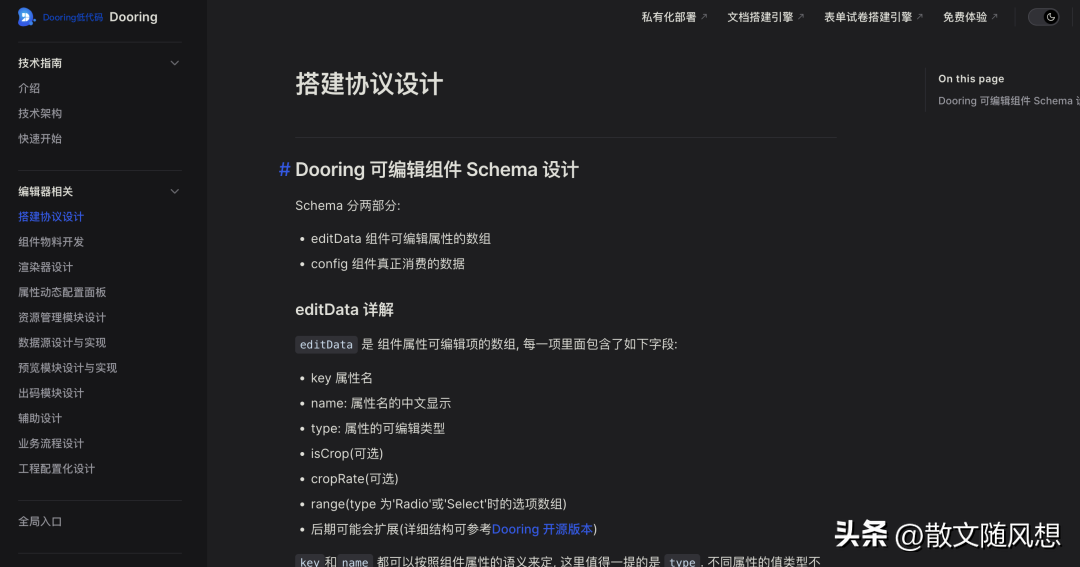Open 组件物料开发 in sidebar
Image resolution: width=1080 pixels, height=567 pixels.
[51, 242]
